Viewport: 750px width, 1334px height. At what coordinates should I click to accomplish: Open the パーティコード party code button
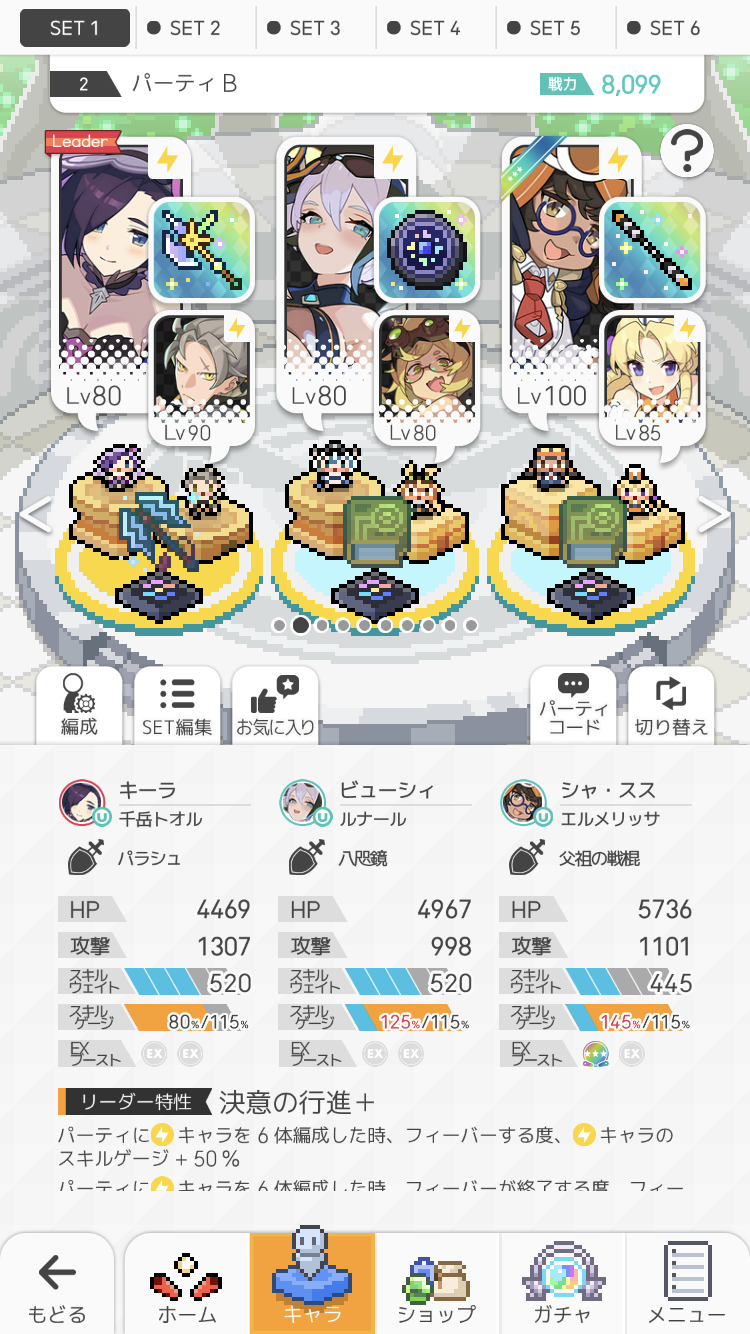(x=573, y=705)
